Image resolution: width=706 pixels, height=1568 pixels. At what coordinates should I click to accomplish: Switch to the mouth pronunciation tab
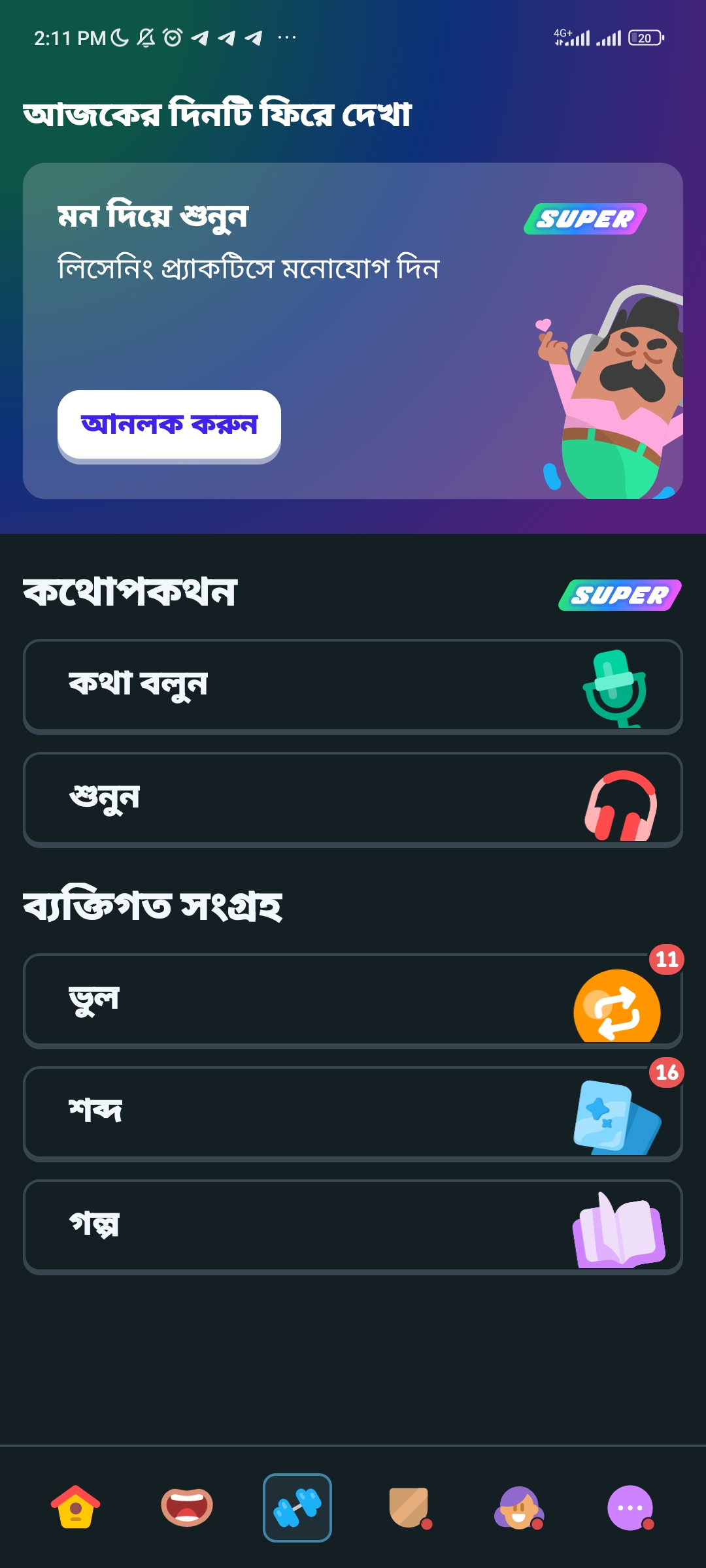click(187, 1507)
